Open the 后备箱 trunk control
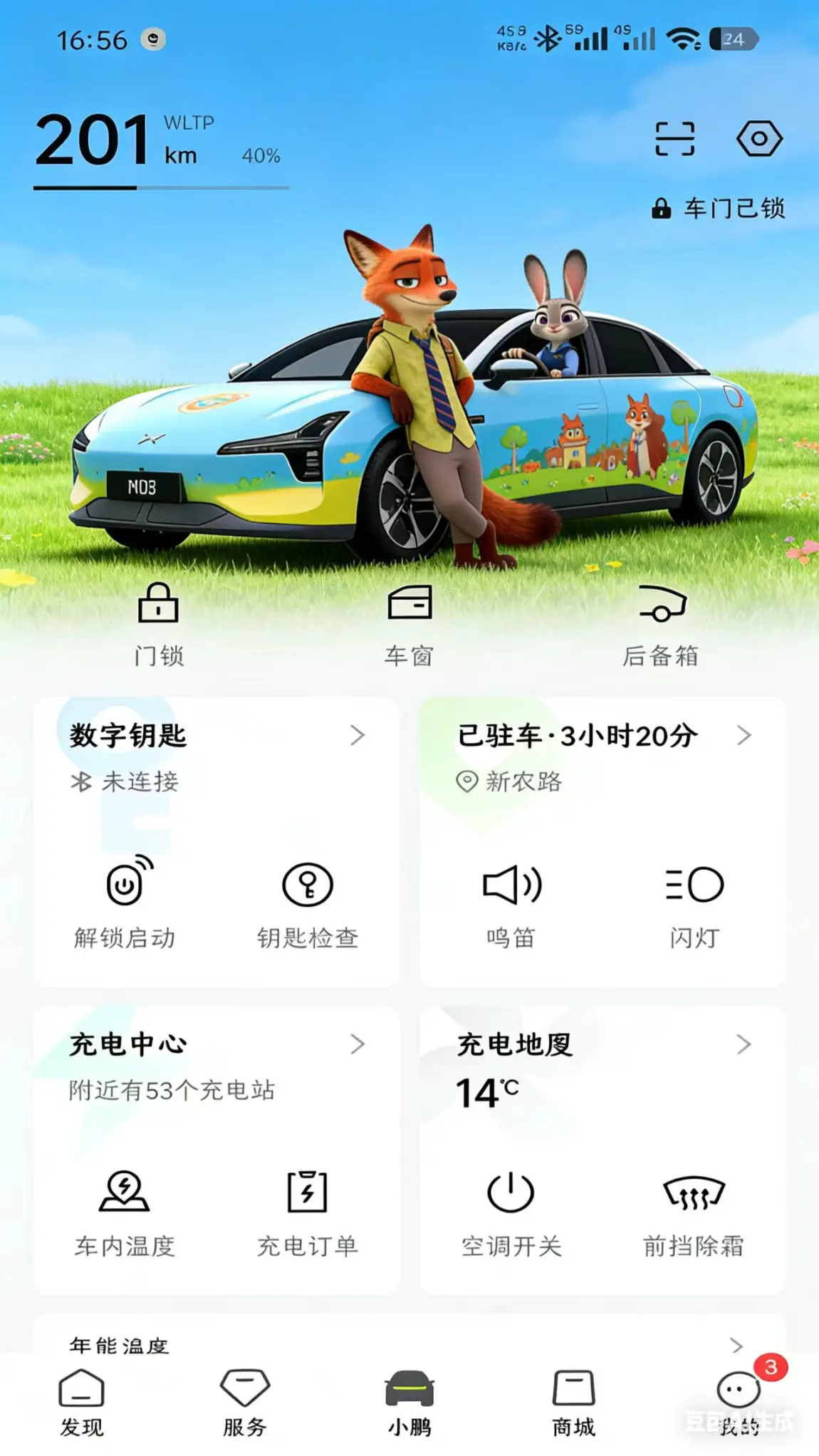The height and width of the screenshot is (1456, 819). pos(661,625)
